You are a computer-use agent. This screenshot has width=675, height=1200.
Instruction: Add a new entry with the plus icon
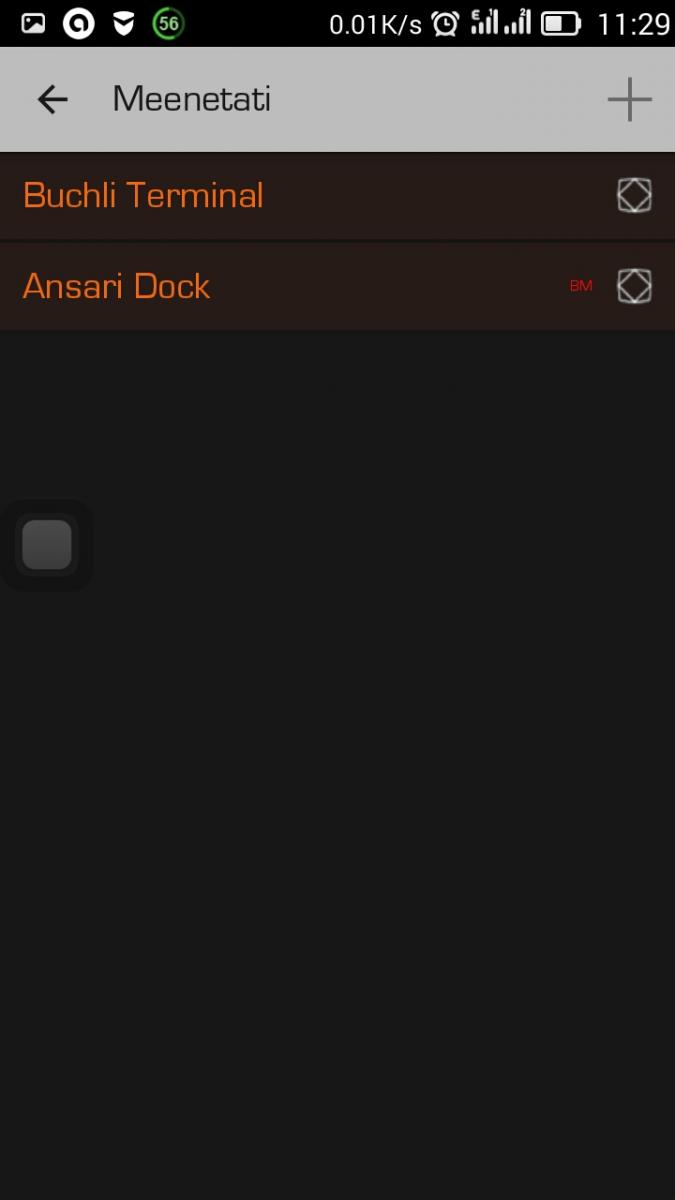[x=630, y=99]
